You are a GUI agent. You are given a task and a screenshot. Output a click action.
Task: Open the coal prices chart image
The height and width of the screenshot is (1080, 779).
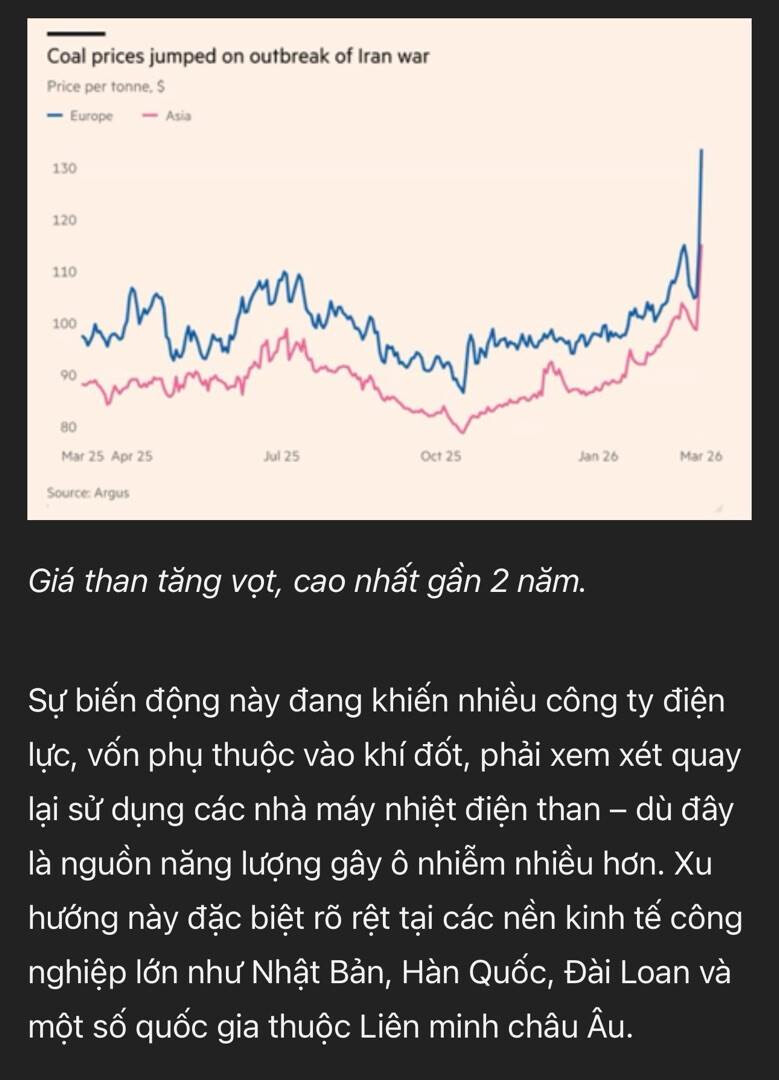coord(389,269)
